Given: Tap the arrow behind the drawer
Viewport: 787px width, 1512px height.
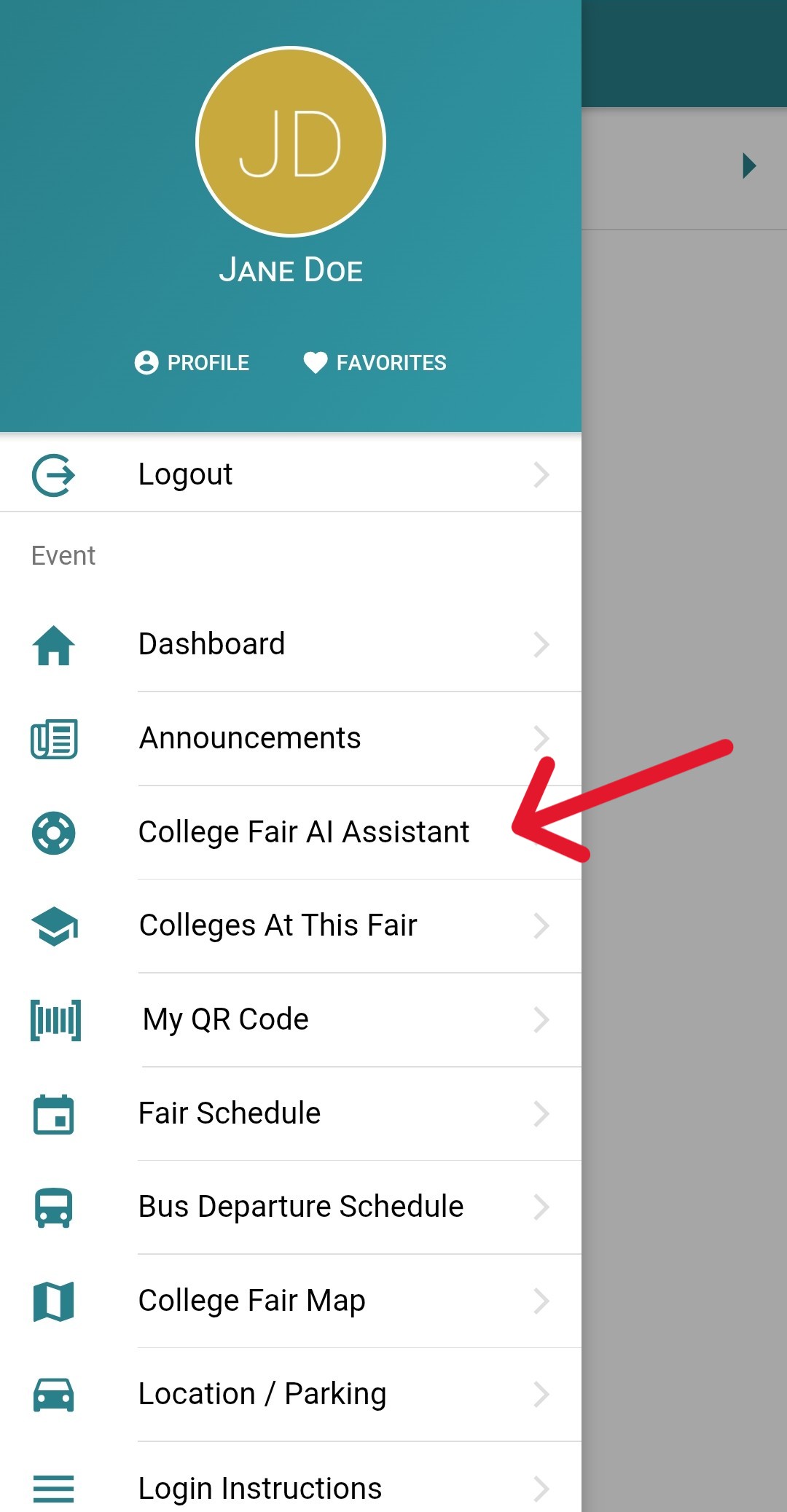Looking at the screenshot, I should (x=748, y=165).
